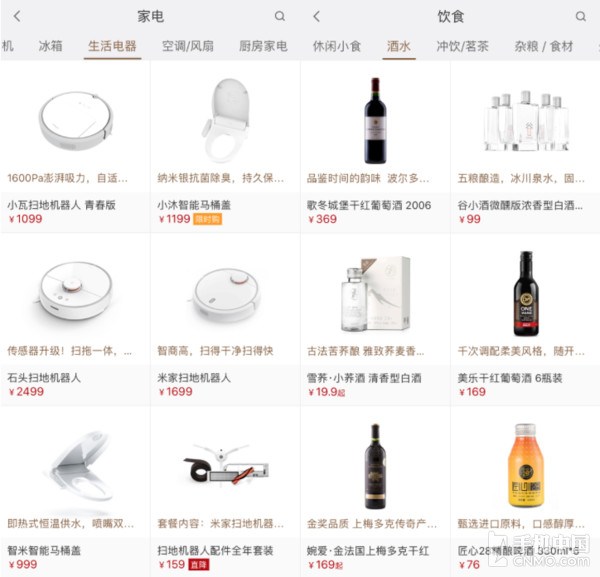Switch to the 厨房家电 tab

point(263,46)
